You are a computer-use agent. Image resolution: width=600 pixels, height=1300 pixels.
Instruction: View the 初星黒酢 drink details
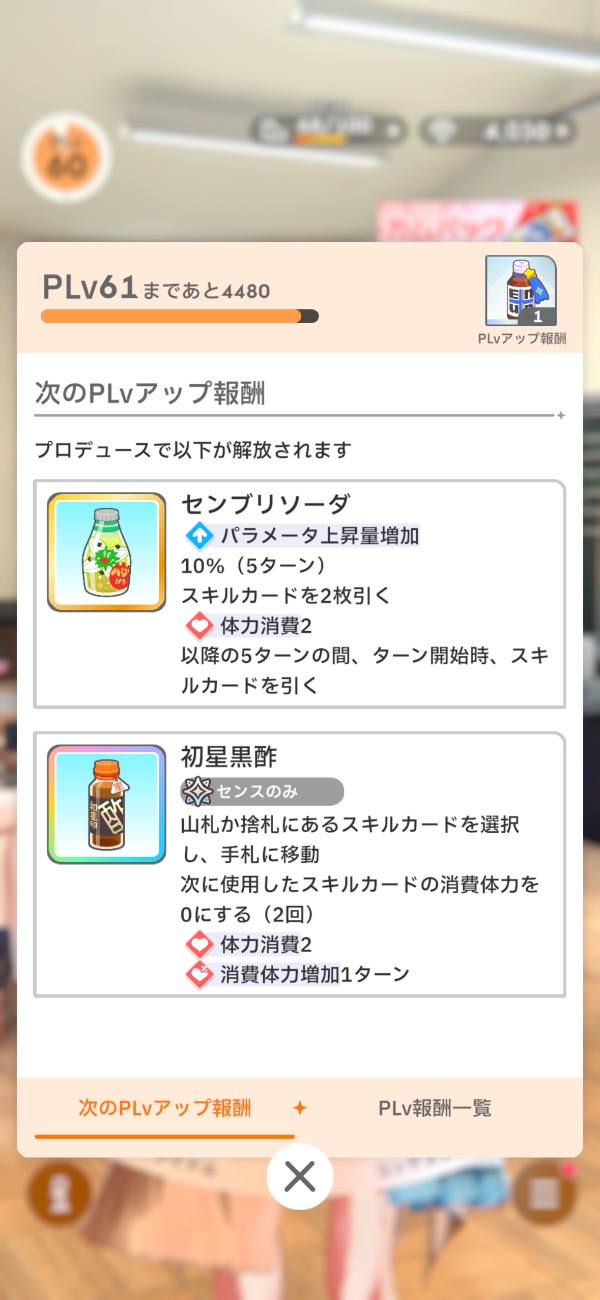(x=106, y=804)
